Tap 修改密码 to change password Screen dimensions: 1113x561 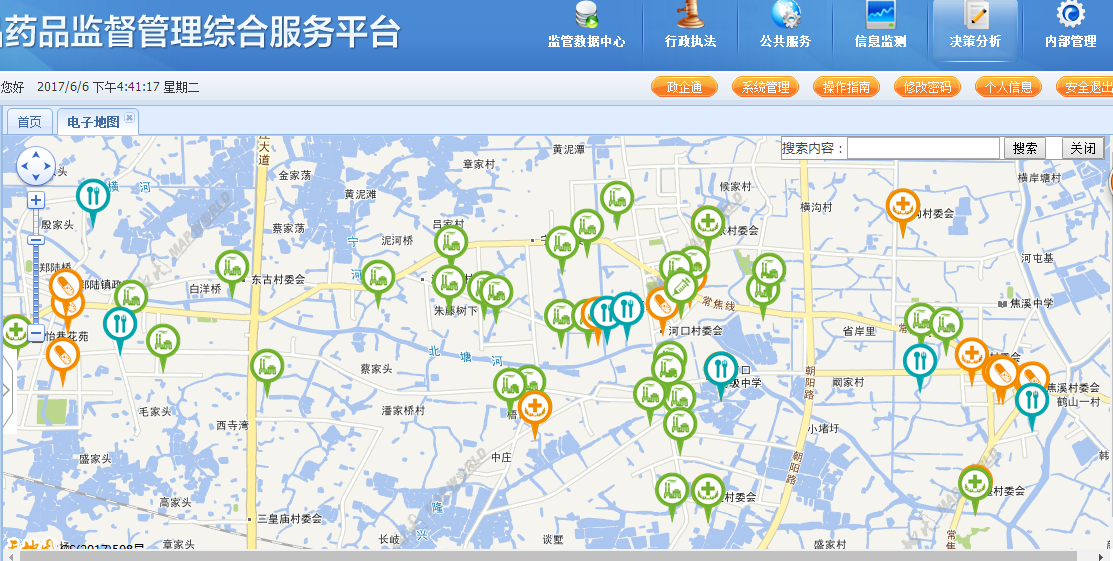[x=927, y=87]
